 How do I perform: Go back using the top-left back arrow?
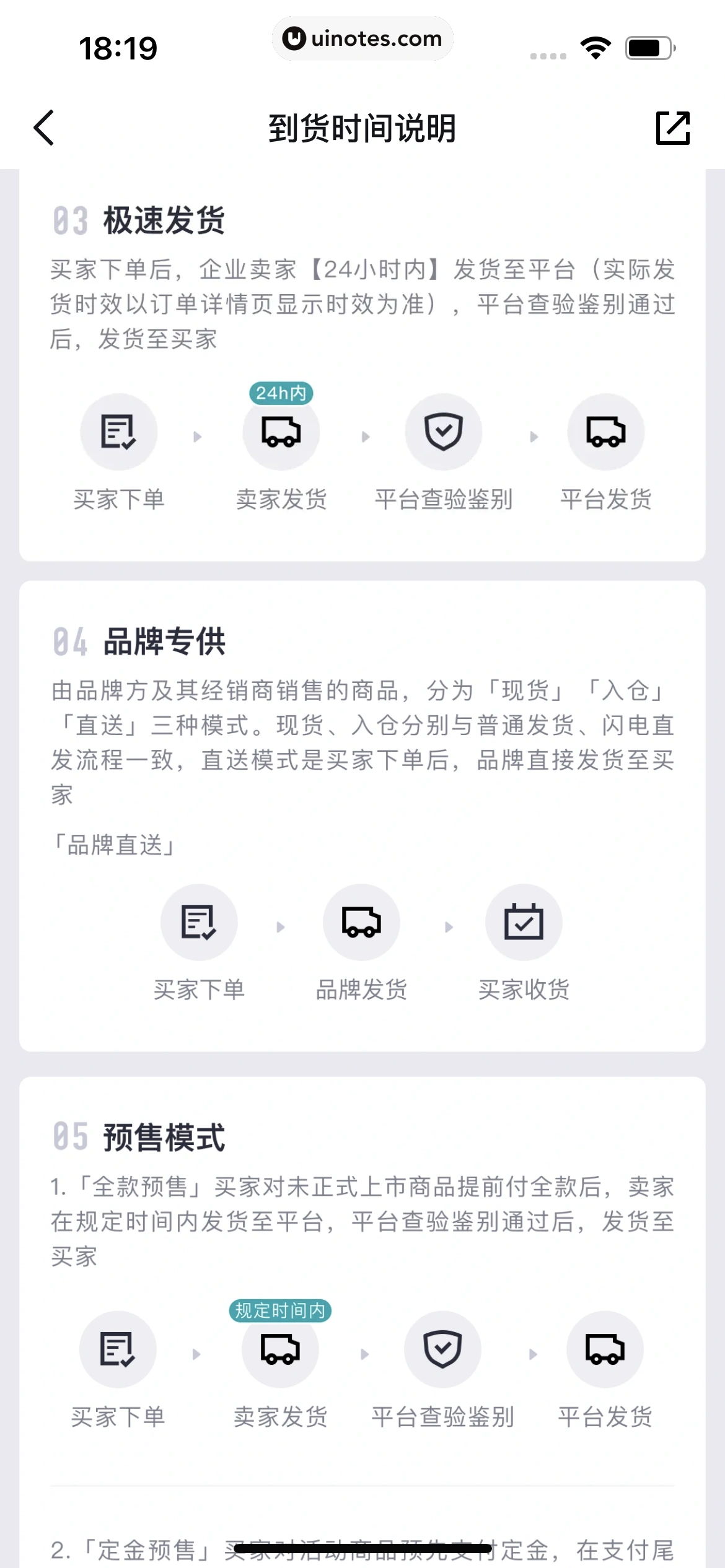(x=43, y=129)
